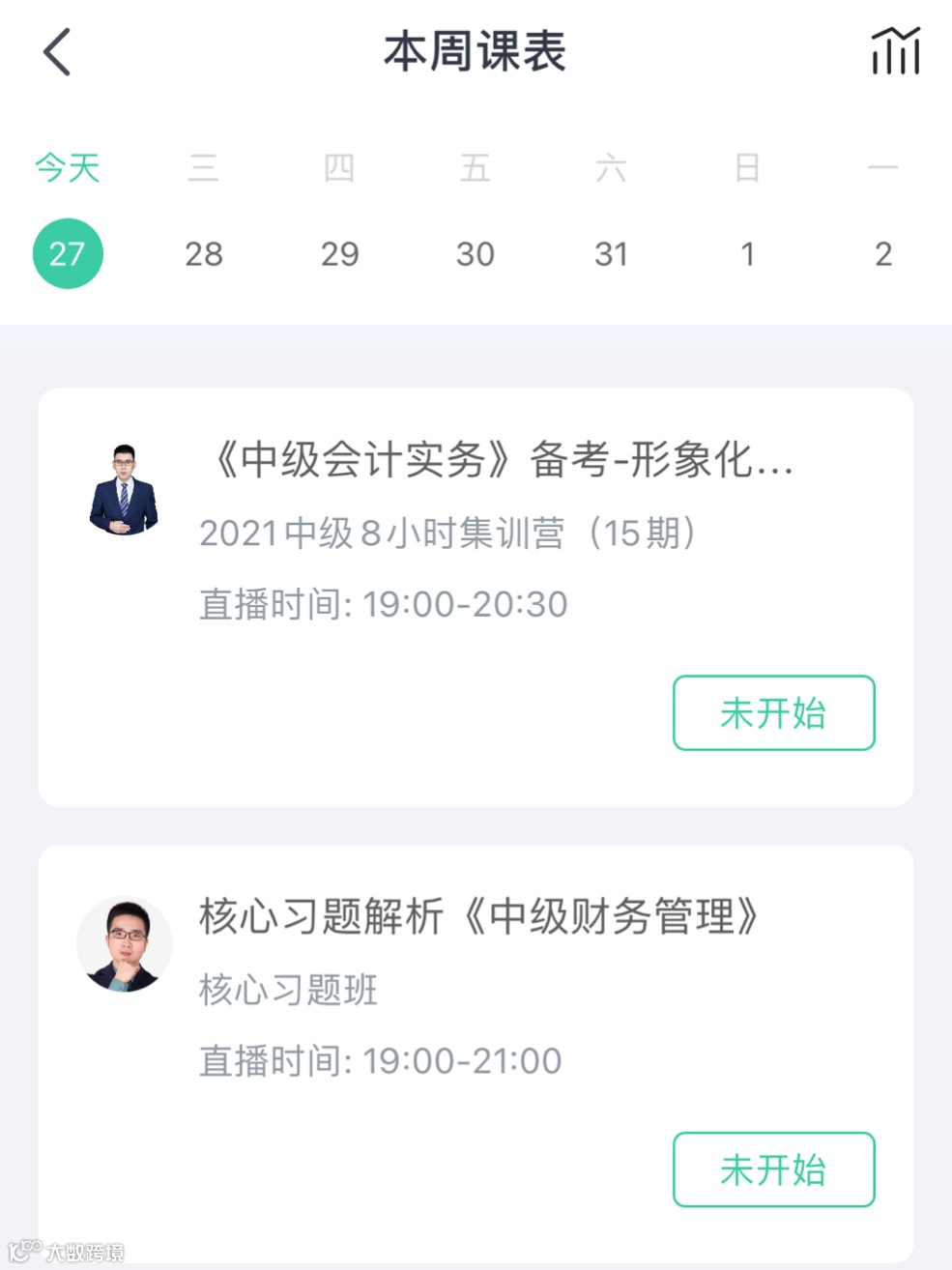Open the 核心习题解析《中级财务管理》 course card
This screenshot has width=952, height=1270.
(474, 986)
